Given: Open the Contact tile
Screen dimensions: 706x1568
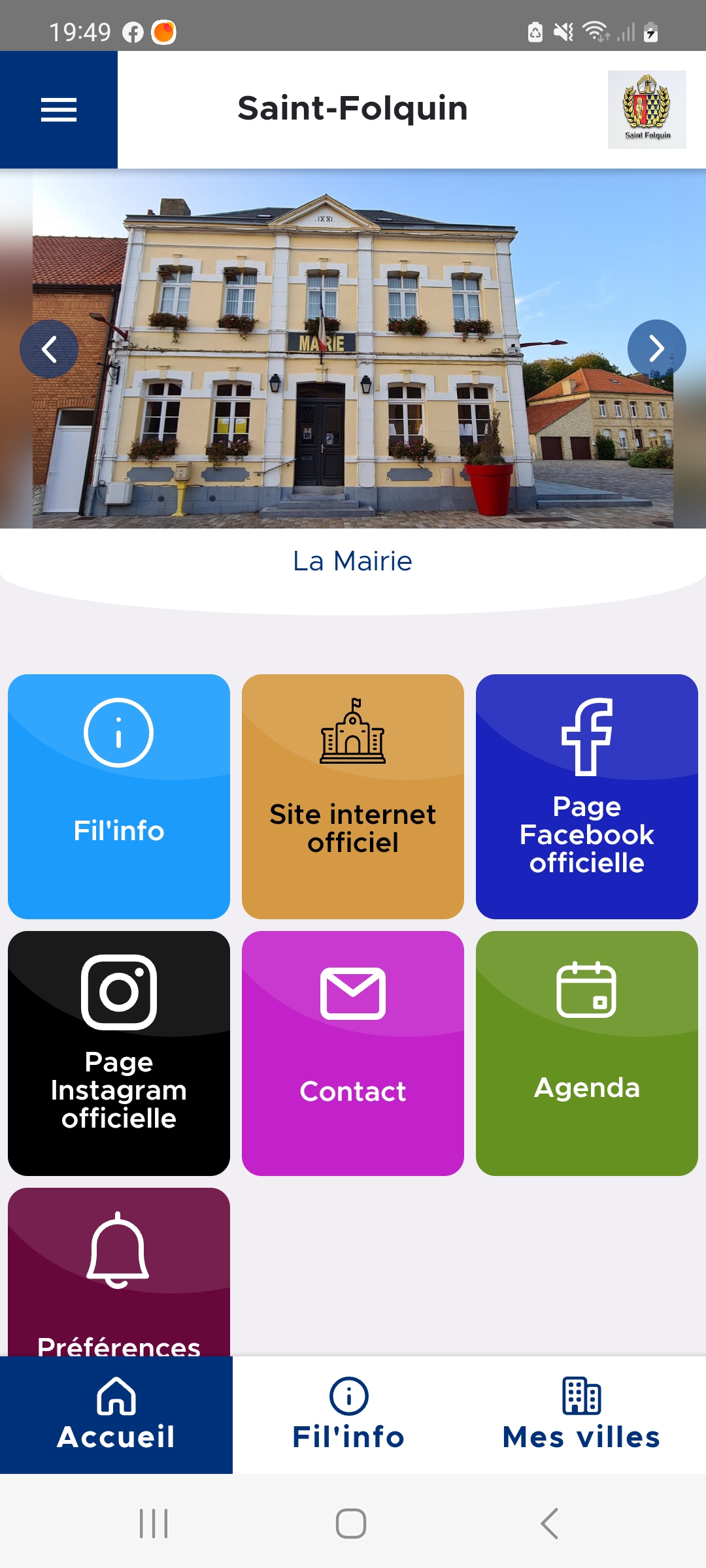Looking at the screenshot, I should (x=353, y=1053).
